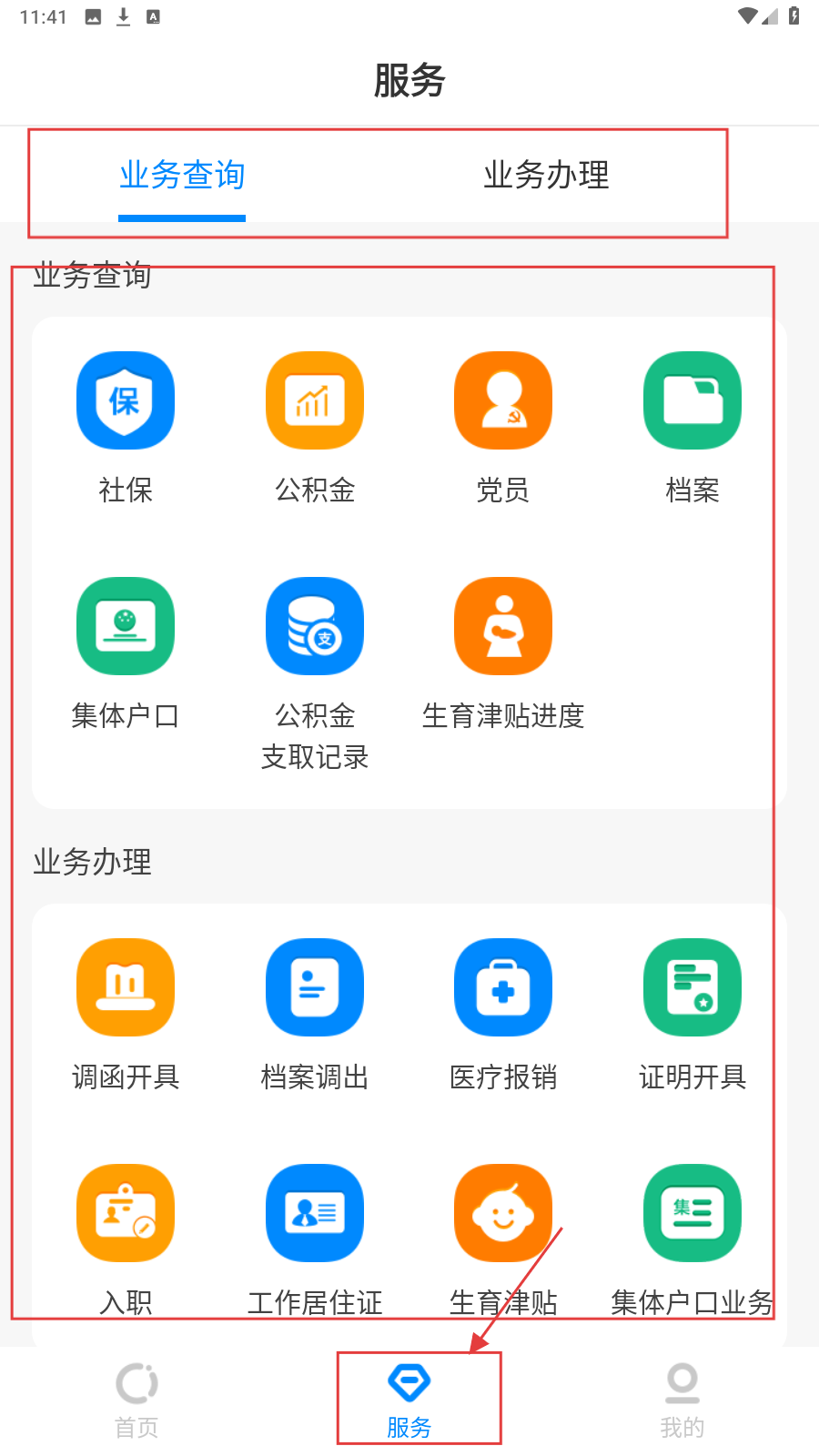This screenshot has width=819, height=1456.
Task: Open 集体户口 query
Action: [126, 627]
